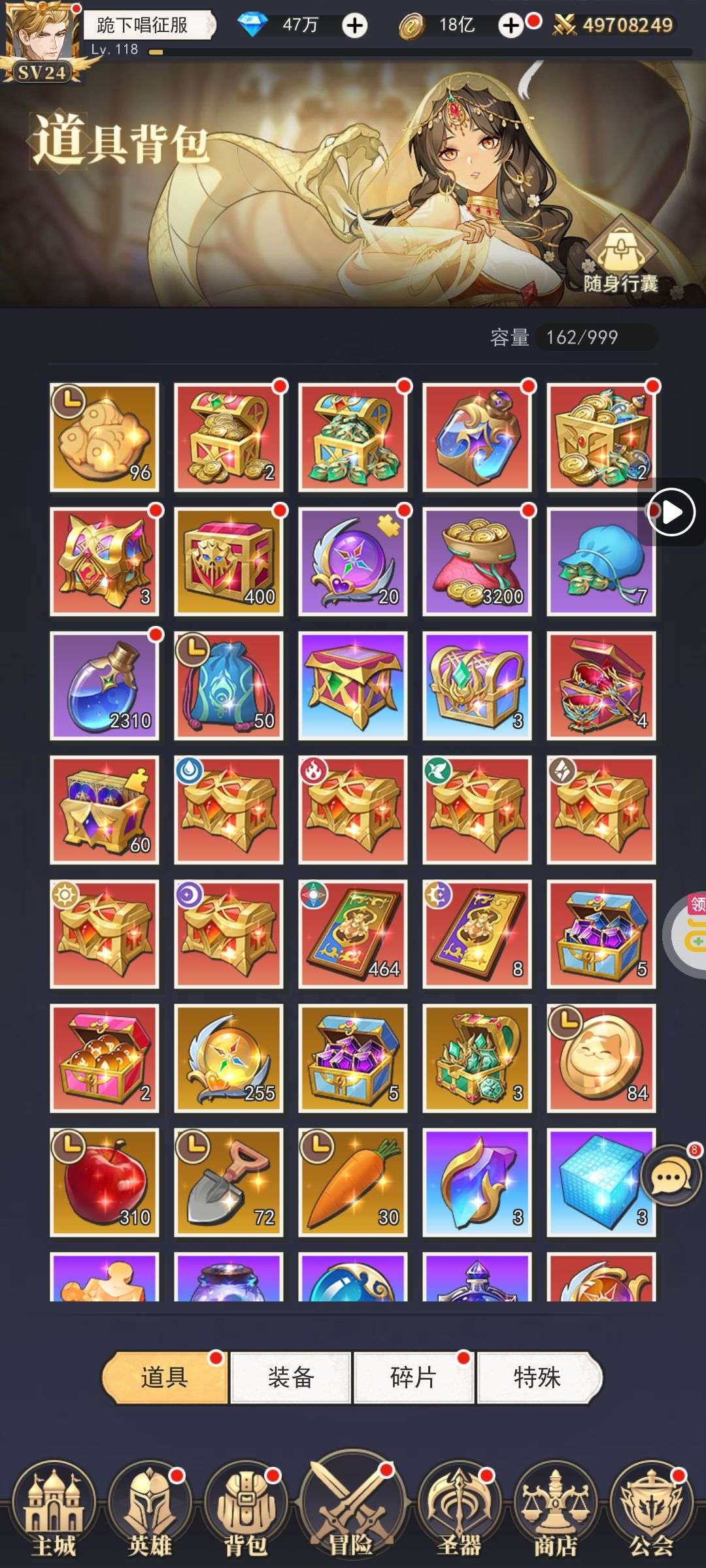
Task: Tap the floating play video button
Action: tap(671, 512)
